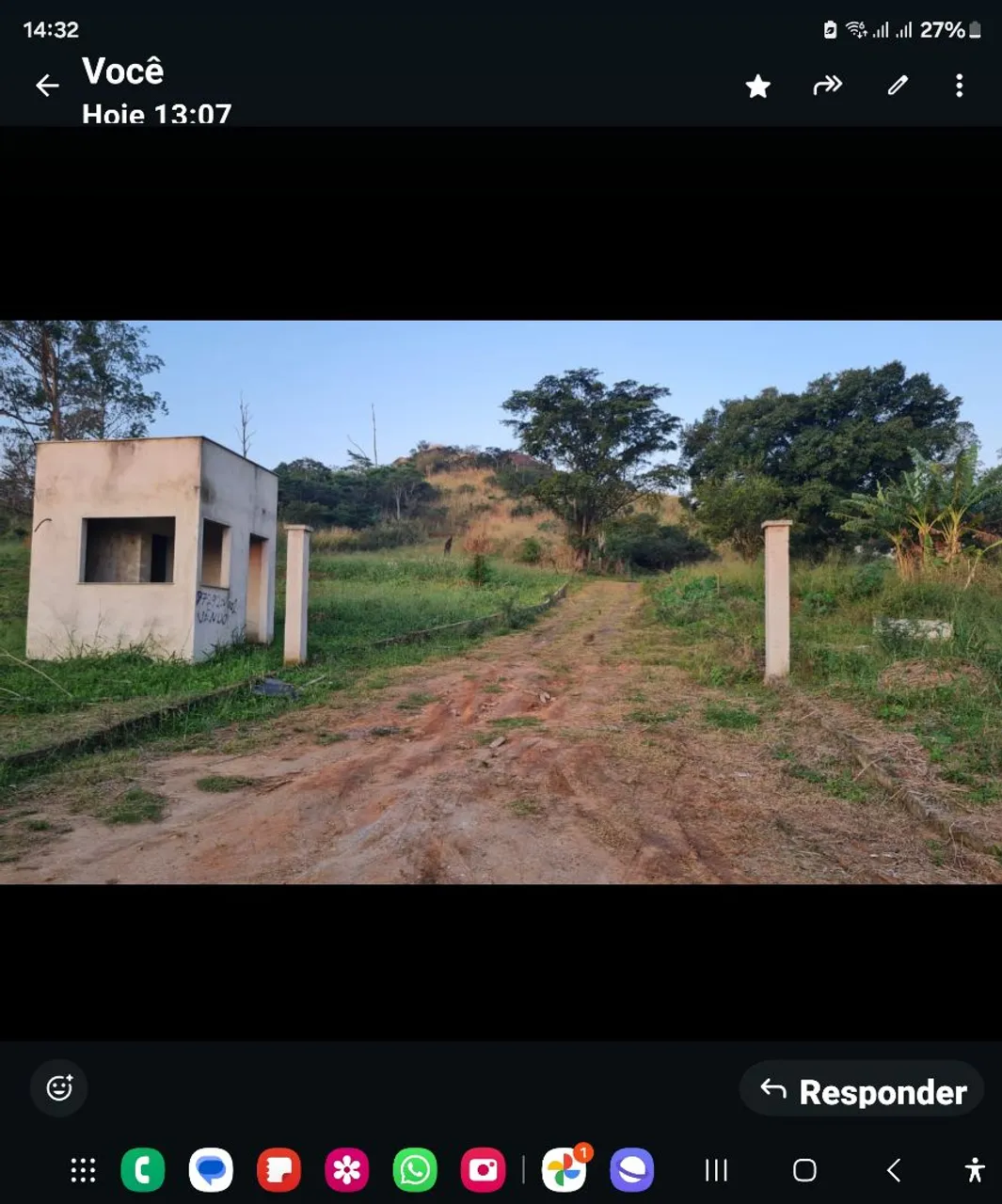The height and width of the screenshot is (1204, 1002).
Task: Forward this photo to another chat
Action: coord(827,87)
